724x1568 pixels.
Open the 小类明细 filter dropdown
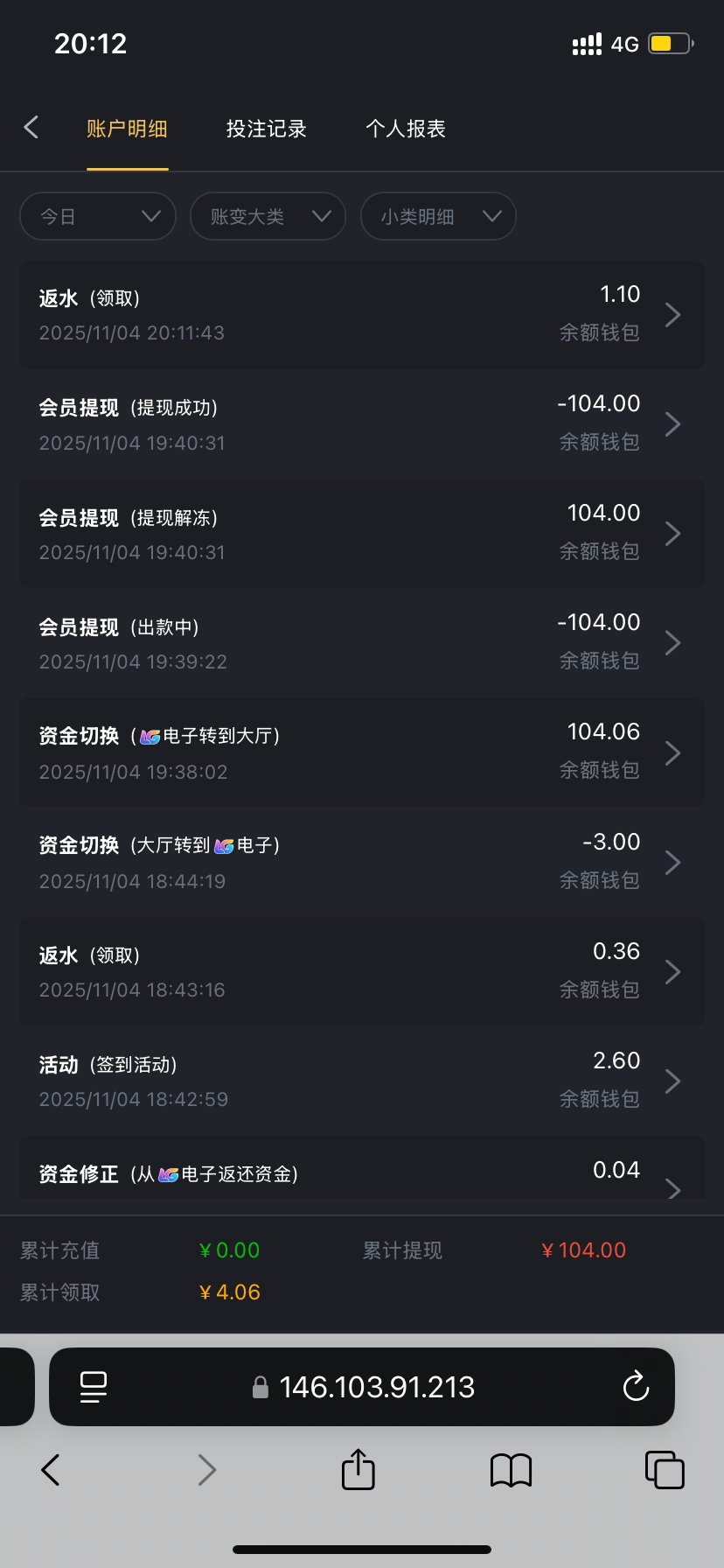(x=438, y=216)
